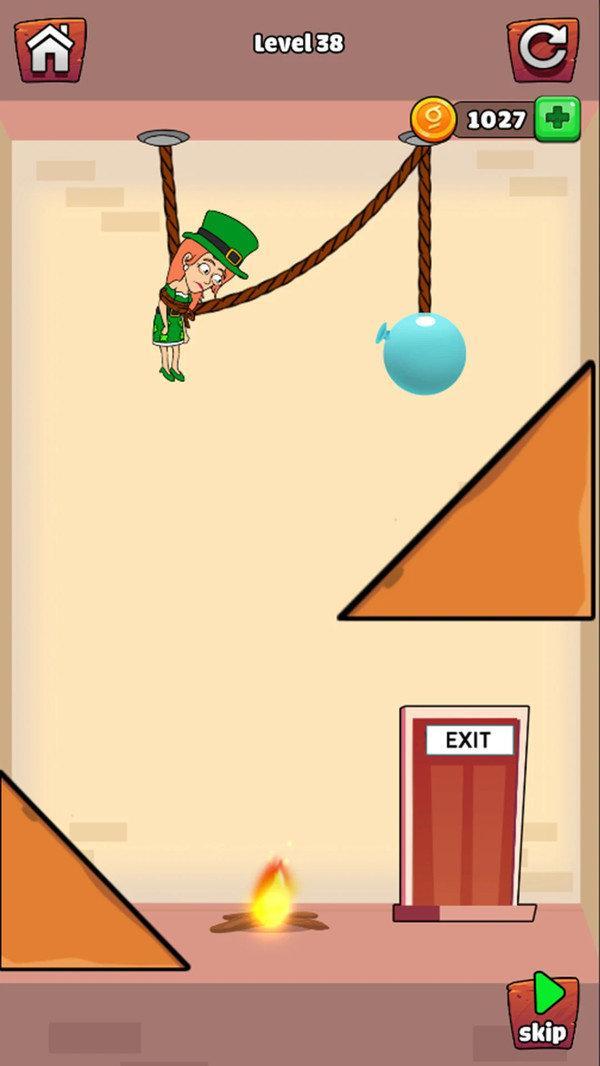The image size is (600, 1066).
Task: Add more coins with green plus
Action: click(557, 119)
